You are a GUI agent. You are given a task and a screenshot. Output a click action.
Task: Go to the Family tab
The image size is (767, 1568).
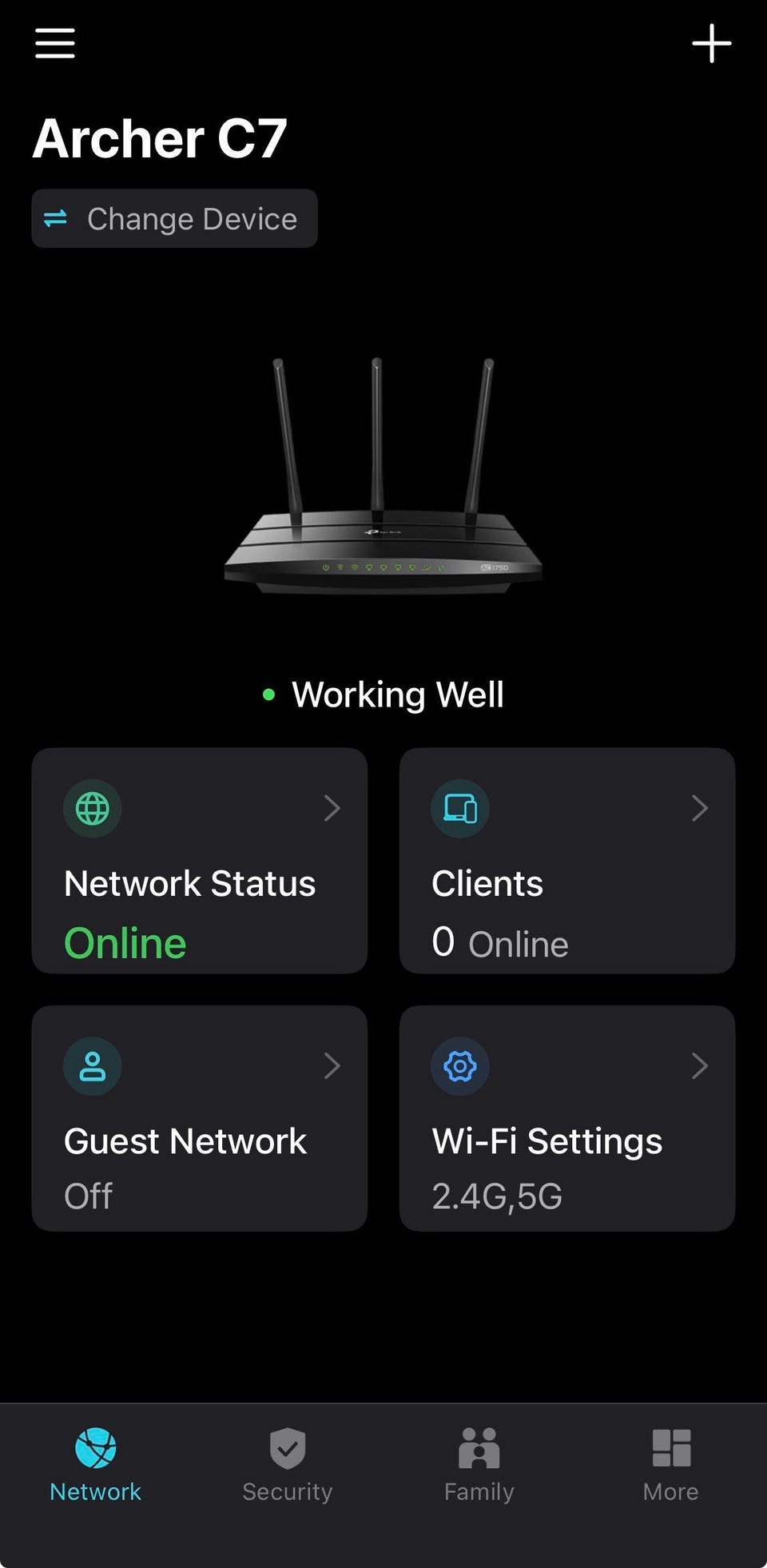pyautogui.click(x=479, y=1464)
